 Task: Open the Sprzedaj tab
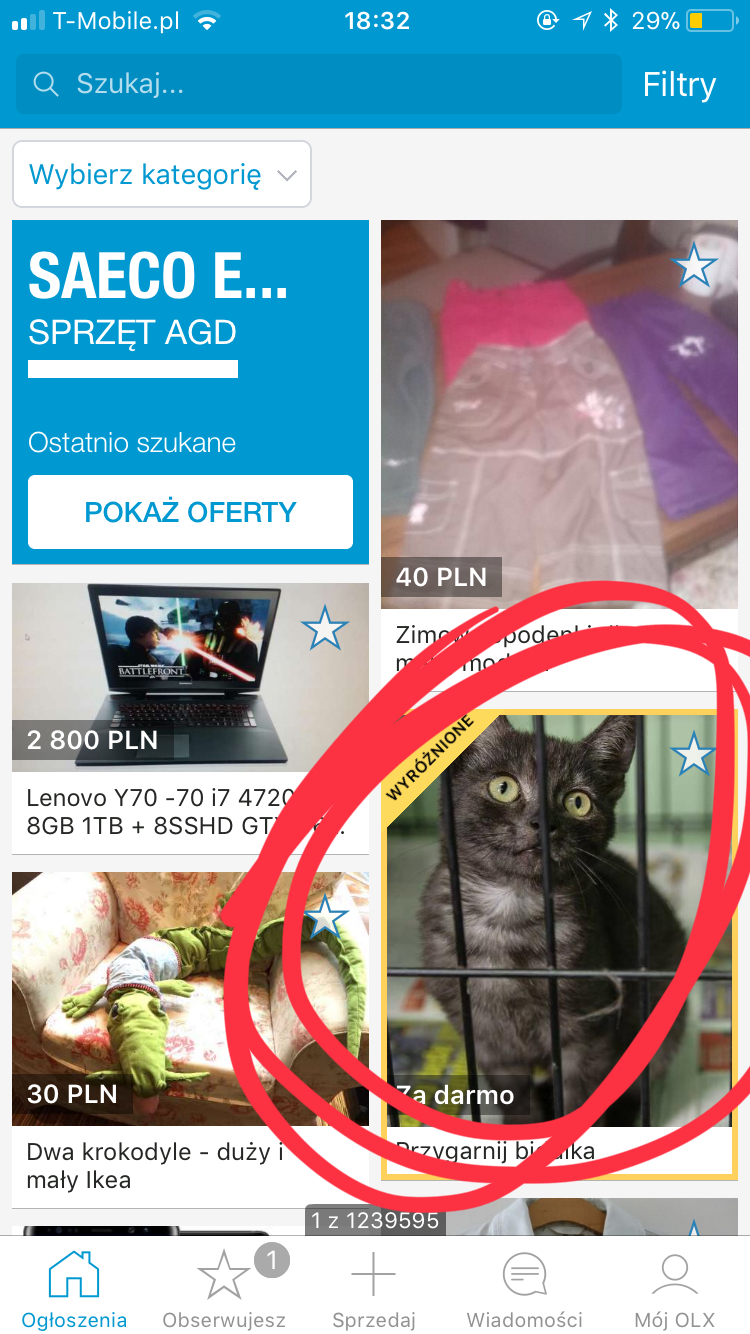(374, 1290)
